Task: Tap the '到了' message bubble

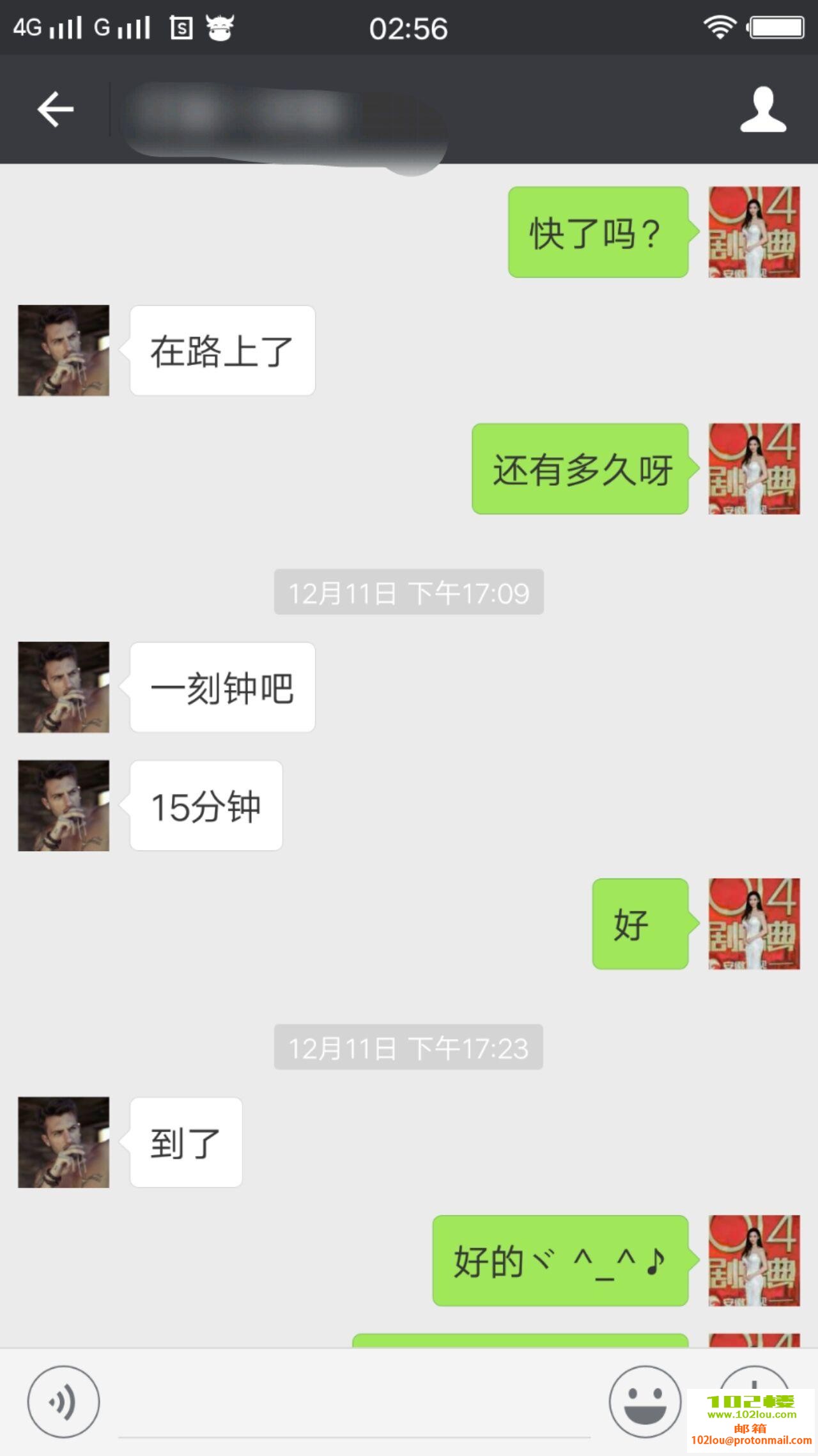Action: coord(186,1143)
